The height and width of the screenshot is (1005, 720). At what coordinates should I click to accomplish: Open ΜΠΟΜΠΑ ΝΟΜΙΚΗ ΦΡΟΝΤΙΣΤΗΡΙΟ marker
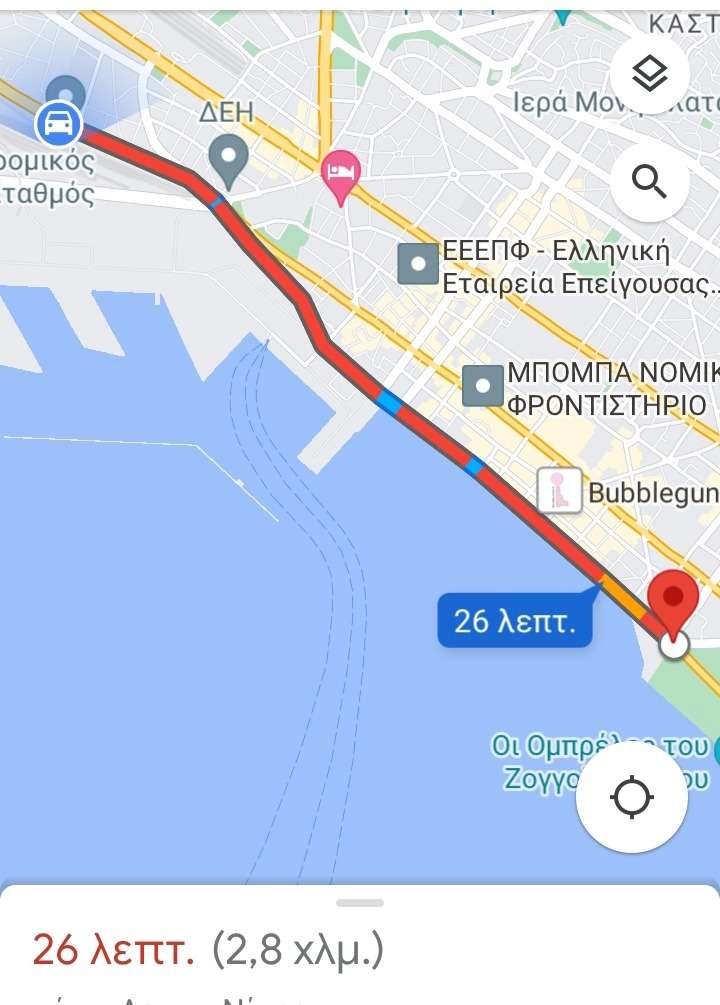[x=484, y=385]
